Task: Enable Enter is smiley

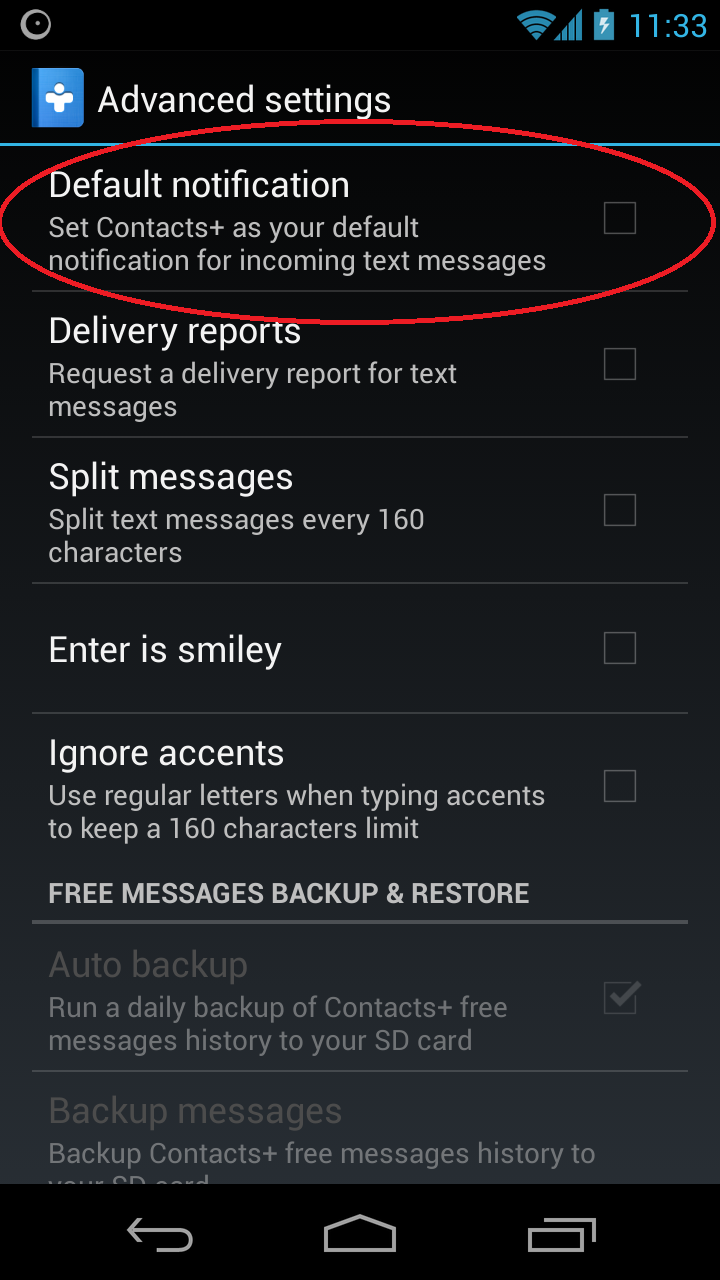Action: (620, 648)
